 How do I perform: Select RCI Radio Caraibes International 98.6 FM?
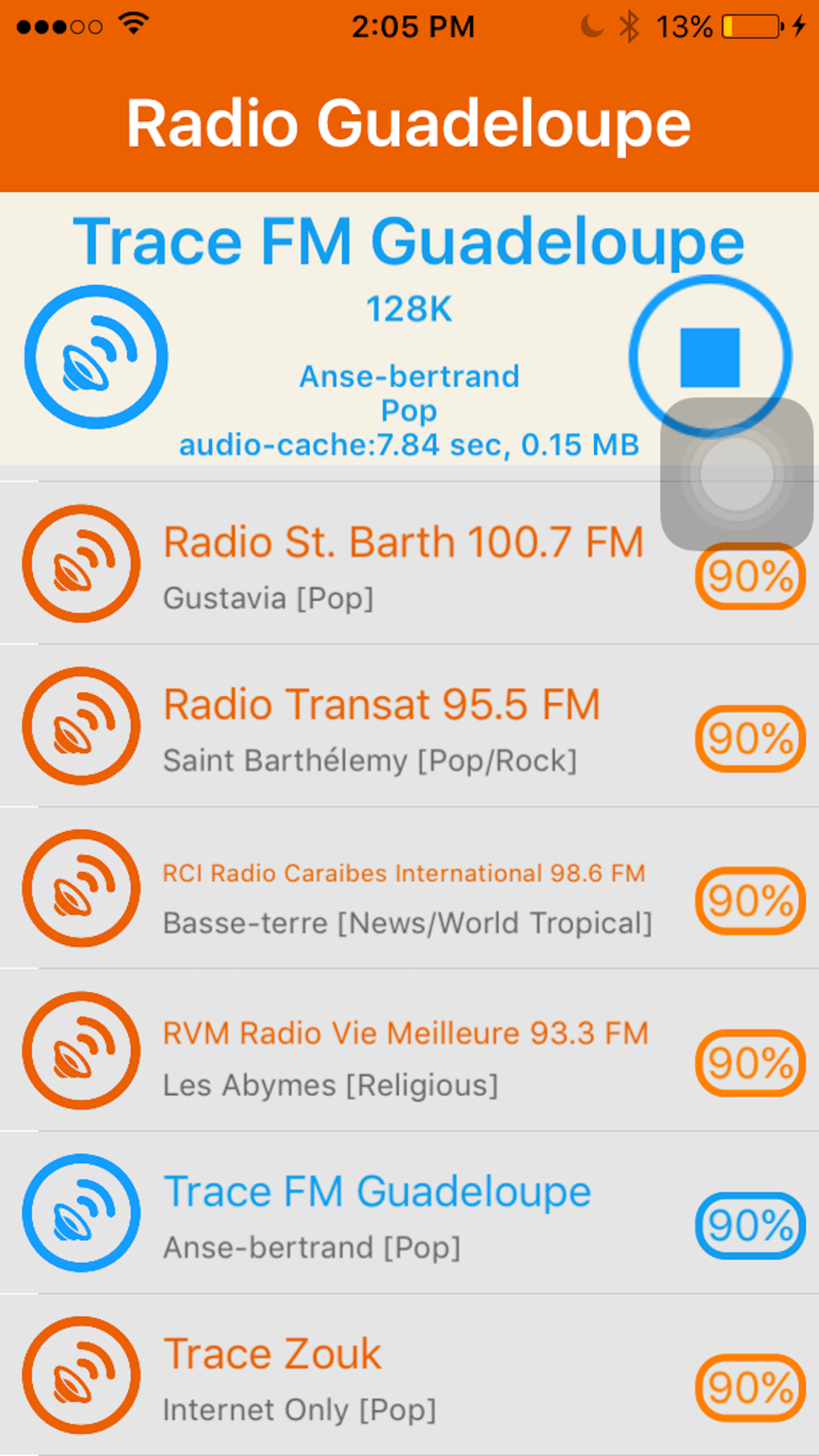pyautogui.click(x=409, y=888)
